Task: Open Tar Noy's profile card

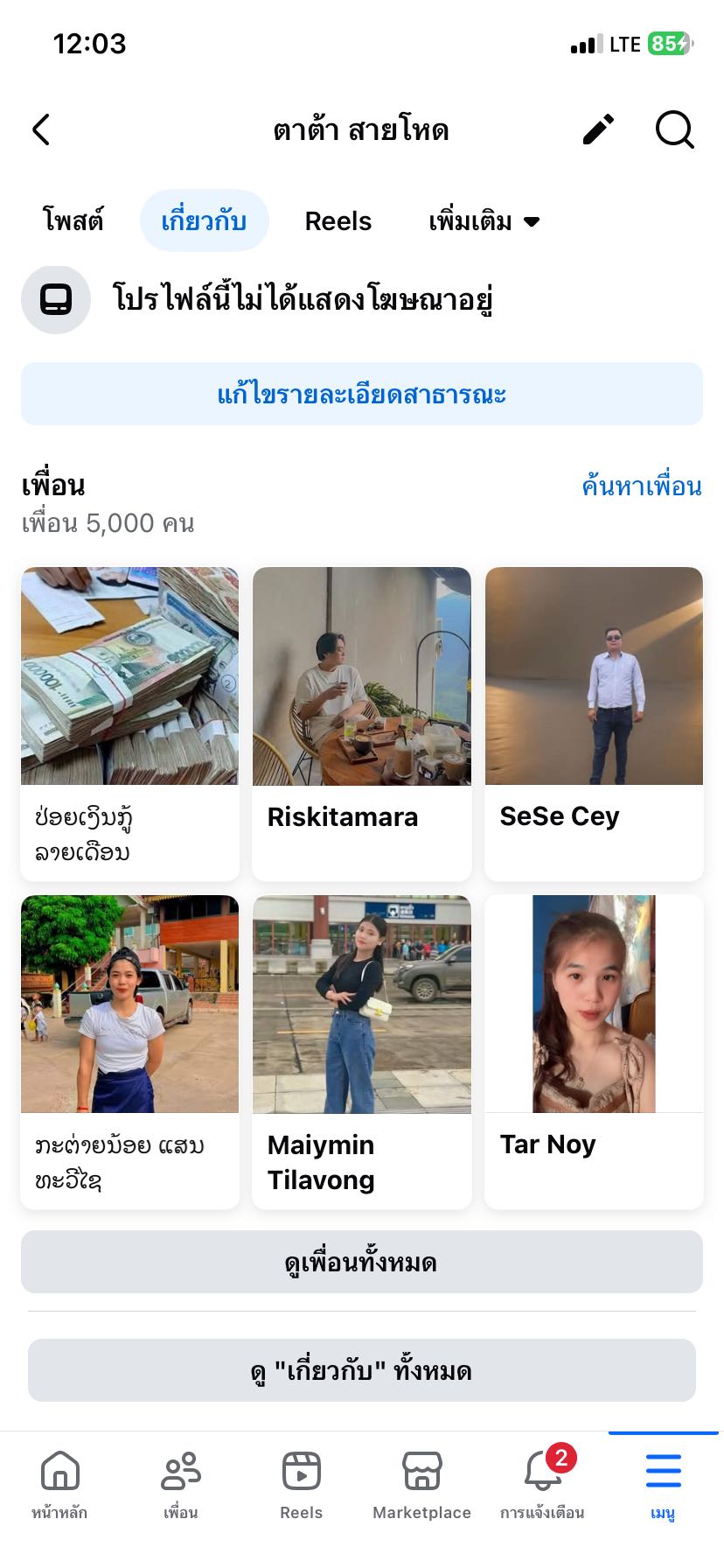Action: click(594, 1050)
